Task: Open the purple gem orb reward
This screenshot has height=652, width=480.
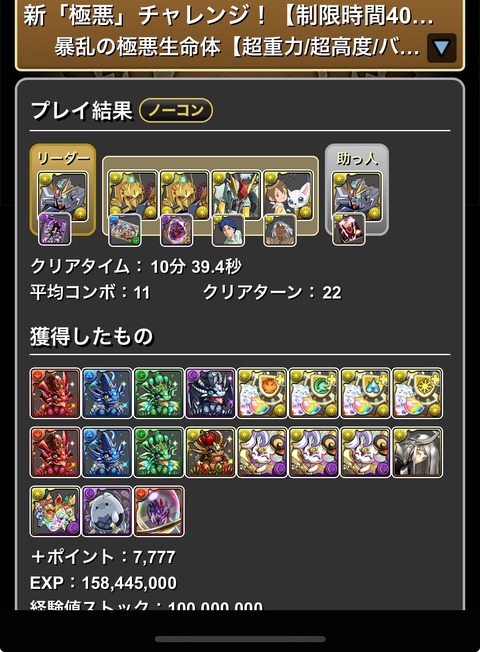Action: coord(158,511)
